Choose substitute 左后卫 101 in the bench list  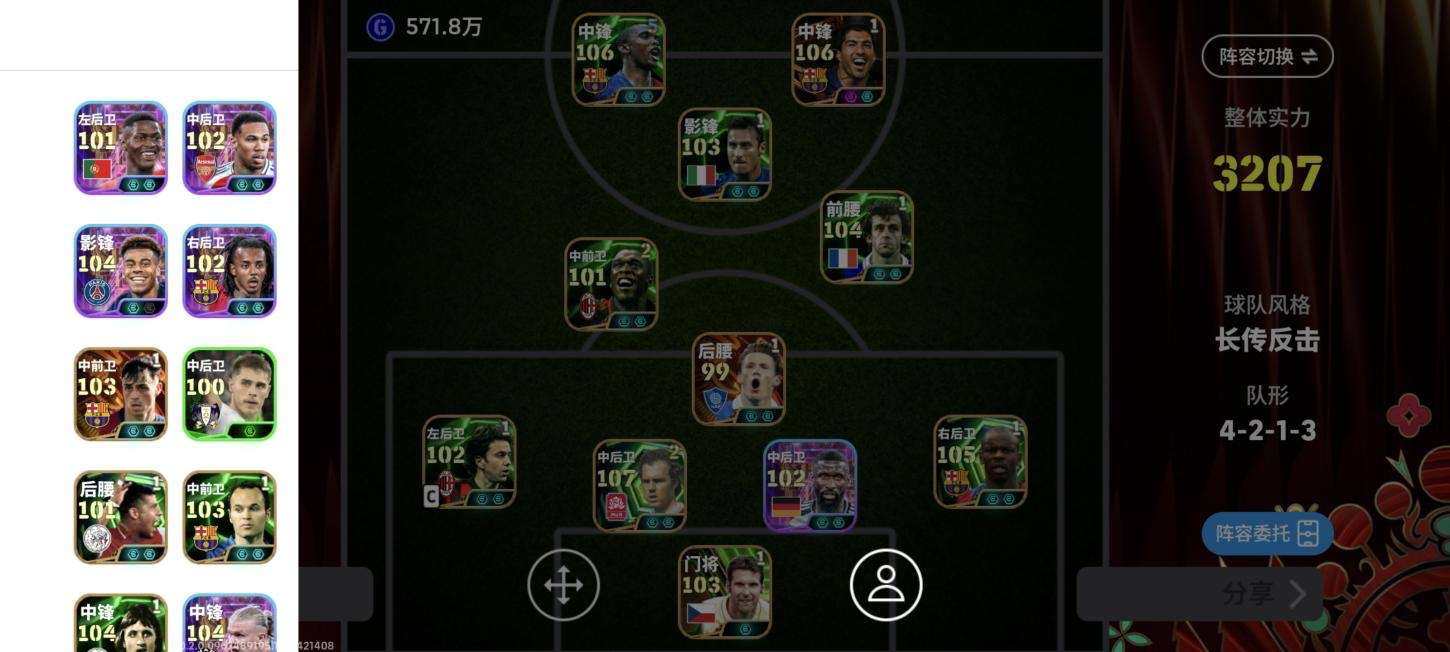[120, 147]
